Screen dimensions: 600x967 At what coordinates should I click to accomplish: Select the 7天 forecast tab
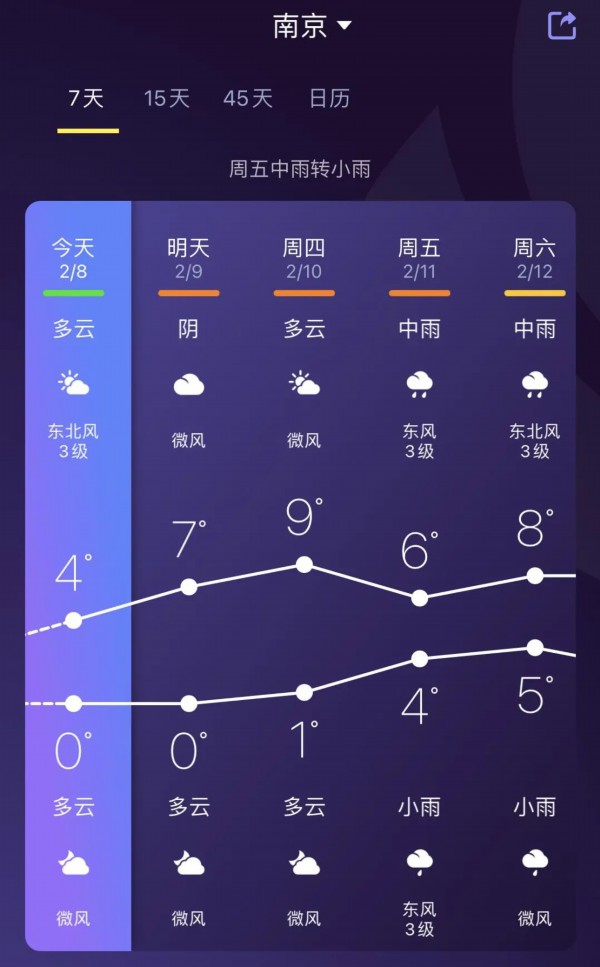(x=87, y=99)
